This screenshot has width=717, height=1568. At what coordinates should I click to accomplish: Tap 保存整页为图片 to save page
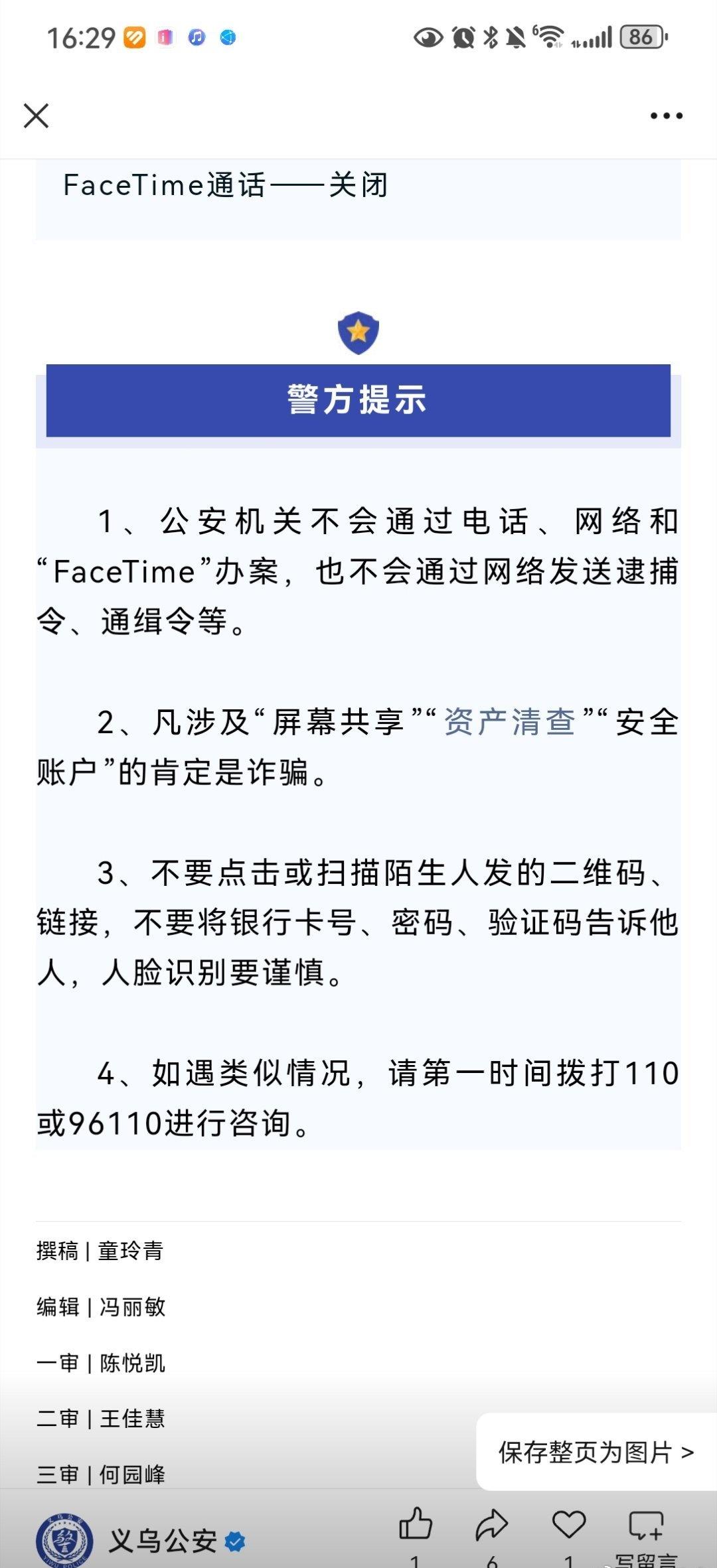596,1453
